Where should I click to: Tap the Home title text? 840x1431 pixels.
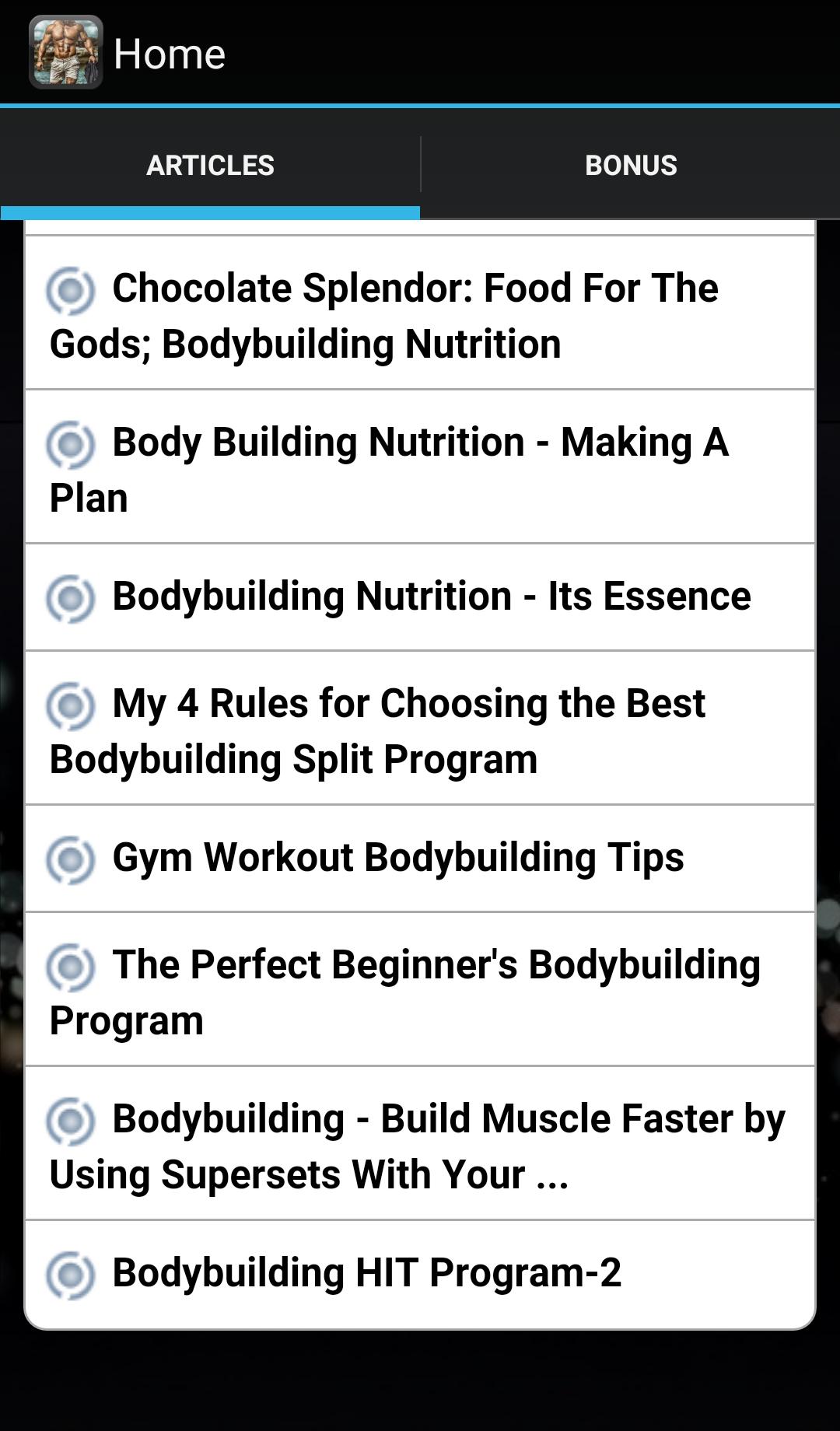coord(170,51)
